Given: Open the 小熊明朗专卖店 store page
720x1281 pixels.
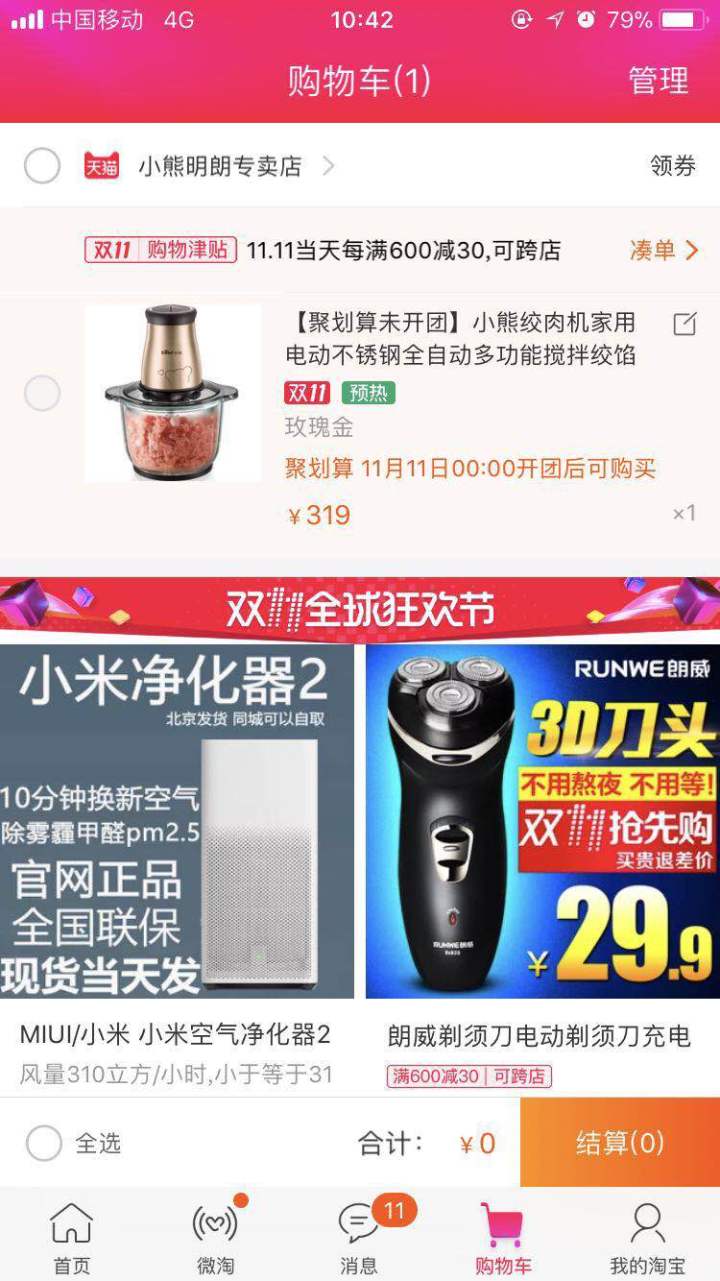Looking at the screenshot, I should tap(220, 166).
